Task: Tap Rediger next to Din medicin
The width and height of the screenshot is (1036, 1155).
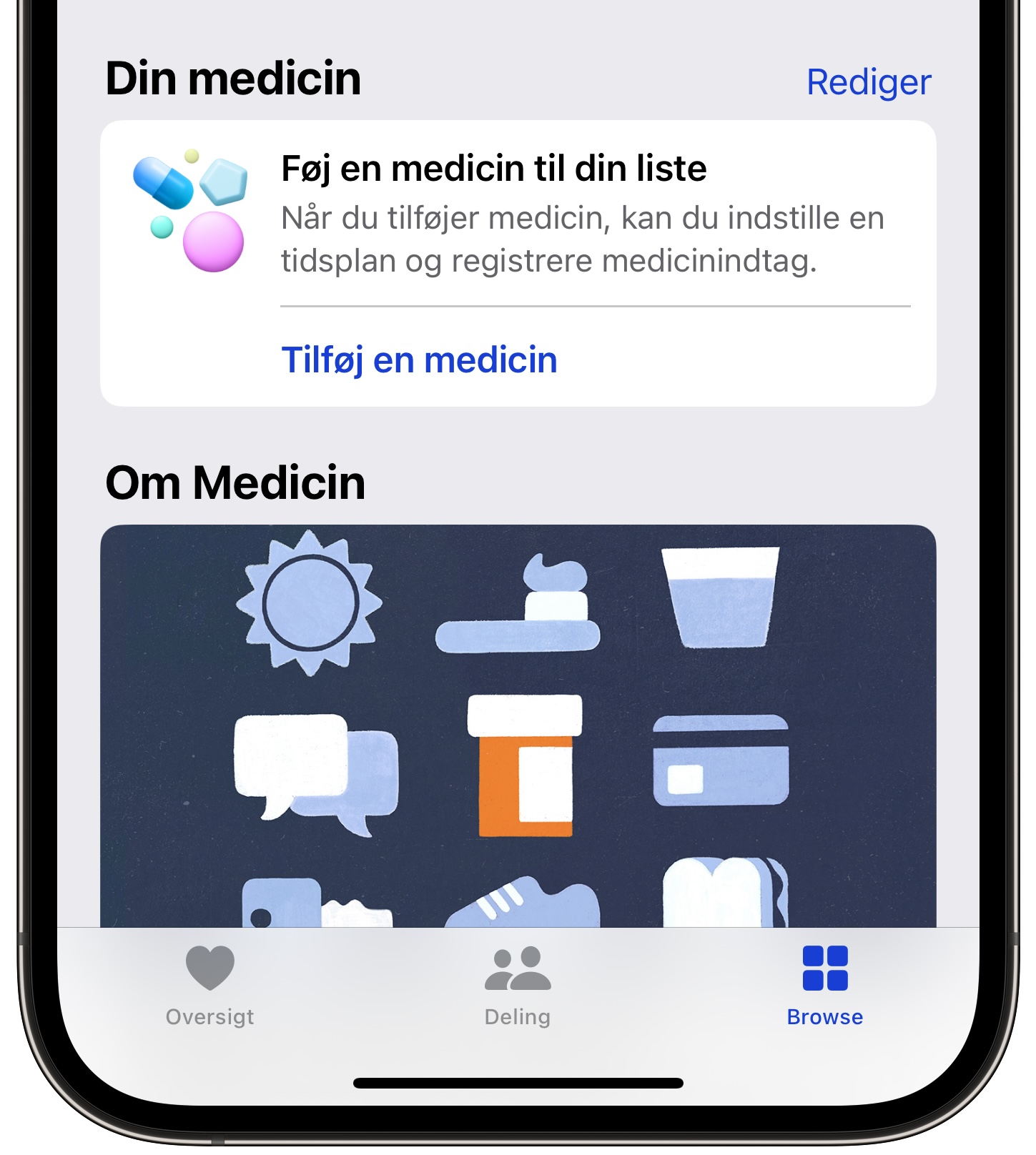Action: tap(868, 82)
